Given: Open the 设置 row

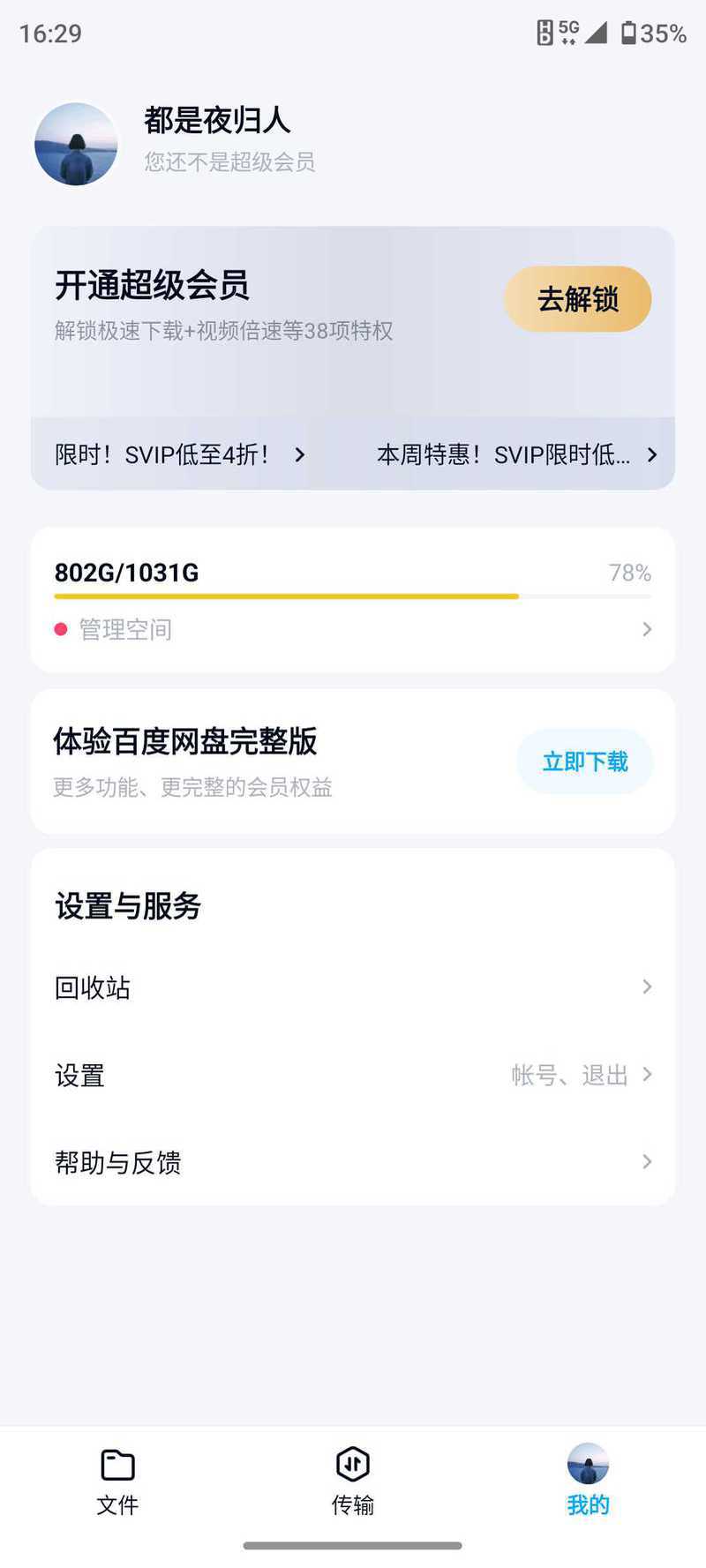Looking at the screenshot, I should [353, 1075].
